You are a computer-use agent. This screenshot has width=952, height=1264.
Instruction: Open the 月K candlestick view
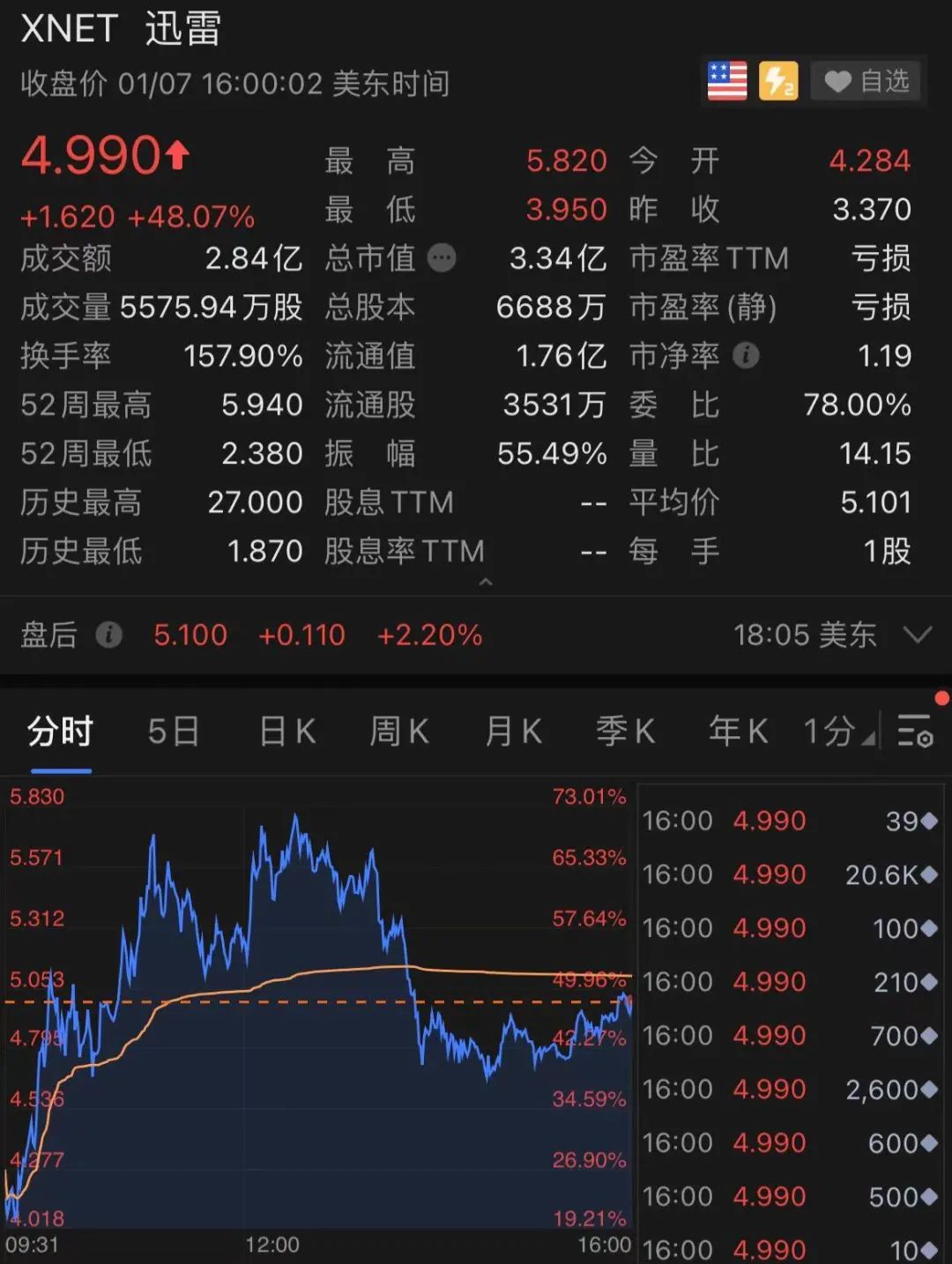click(511, 732)
